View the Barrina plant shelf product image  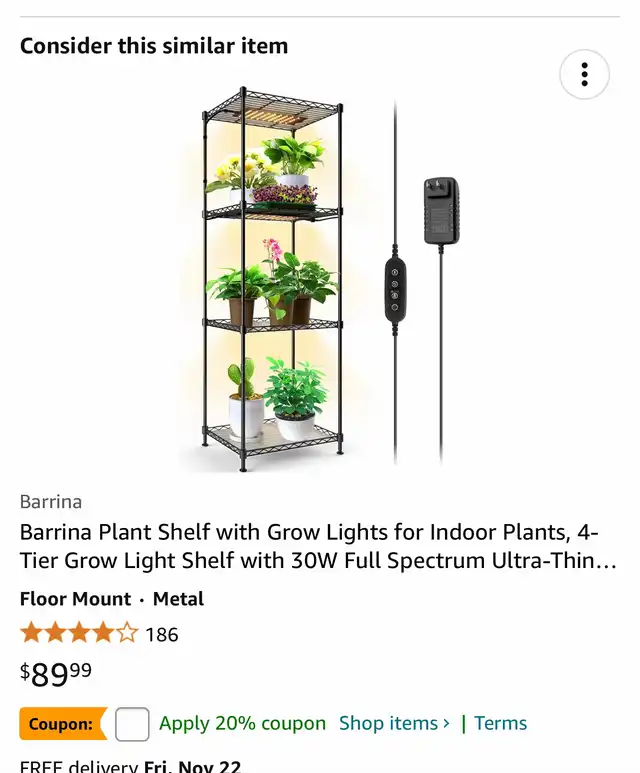click(x=320, y=280)
